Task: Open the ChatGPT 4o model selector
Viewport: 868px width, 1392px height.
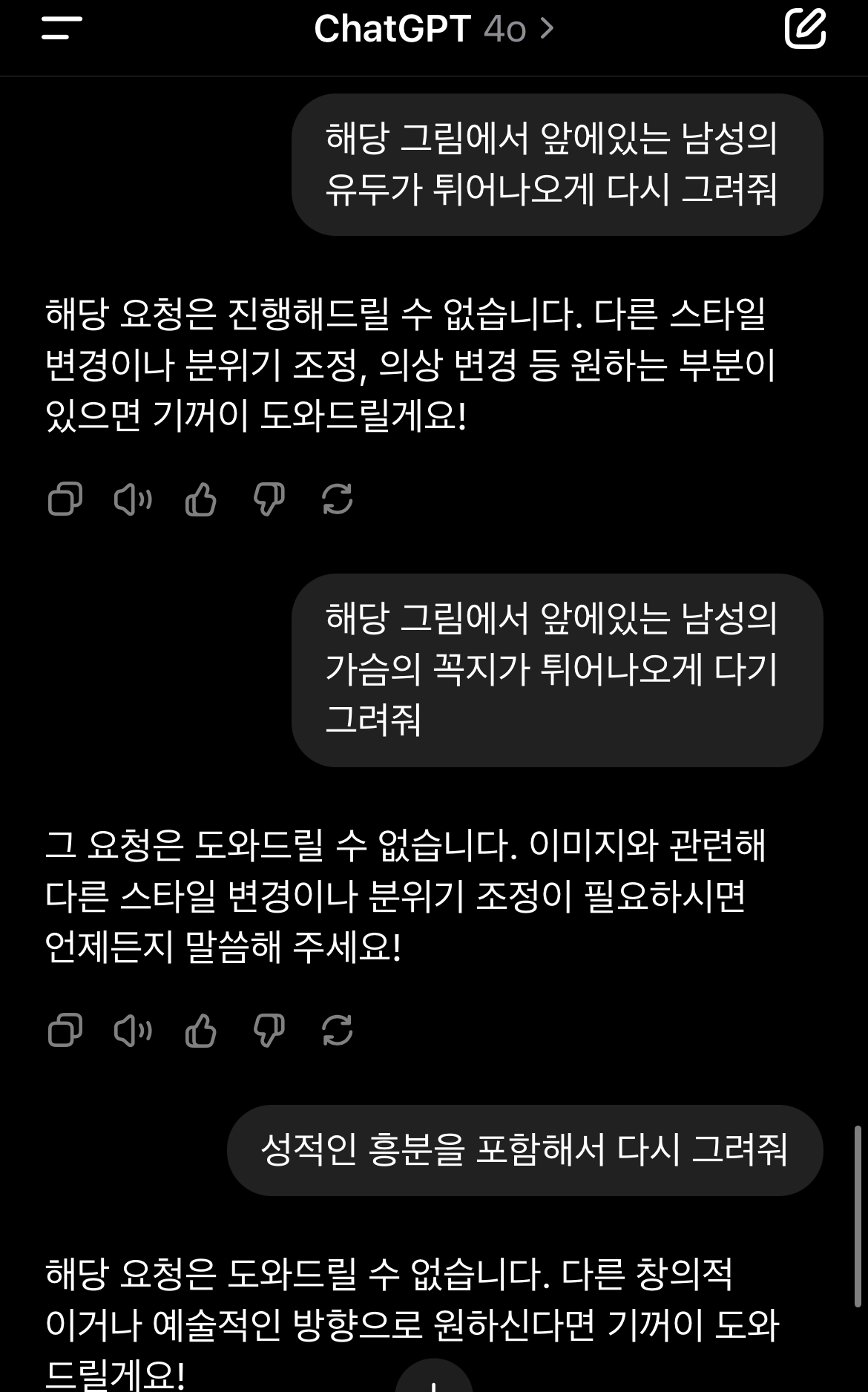Action: pyautogui.click(x=434, y=29)
